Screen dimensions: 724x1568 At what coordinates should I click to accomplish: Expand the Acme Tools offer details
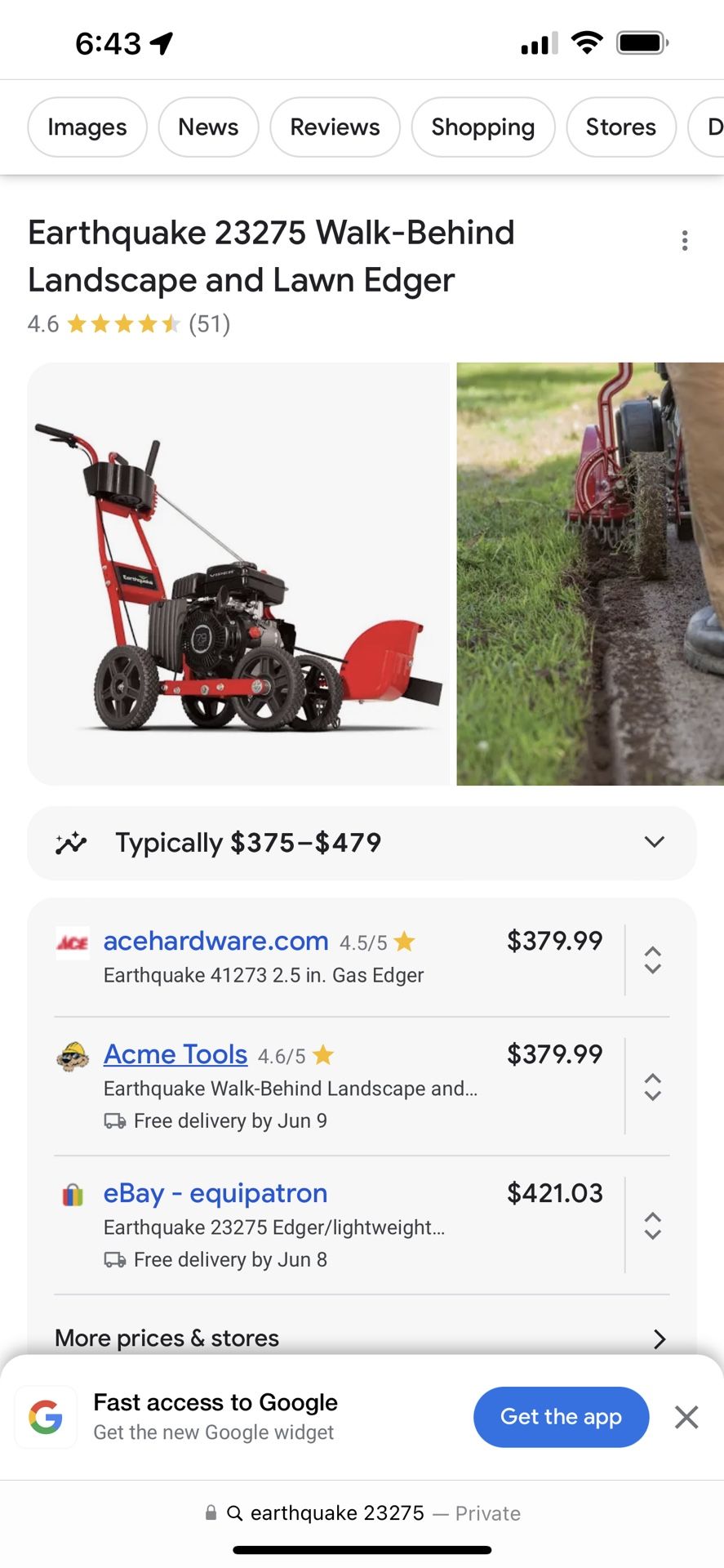[x=652, y=1087]
